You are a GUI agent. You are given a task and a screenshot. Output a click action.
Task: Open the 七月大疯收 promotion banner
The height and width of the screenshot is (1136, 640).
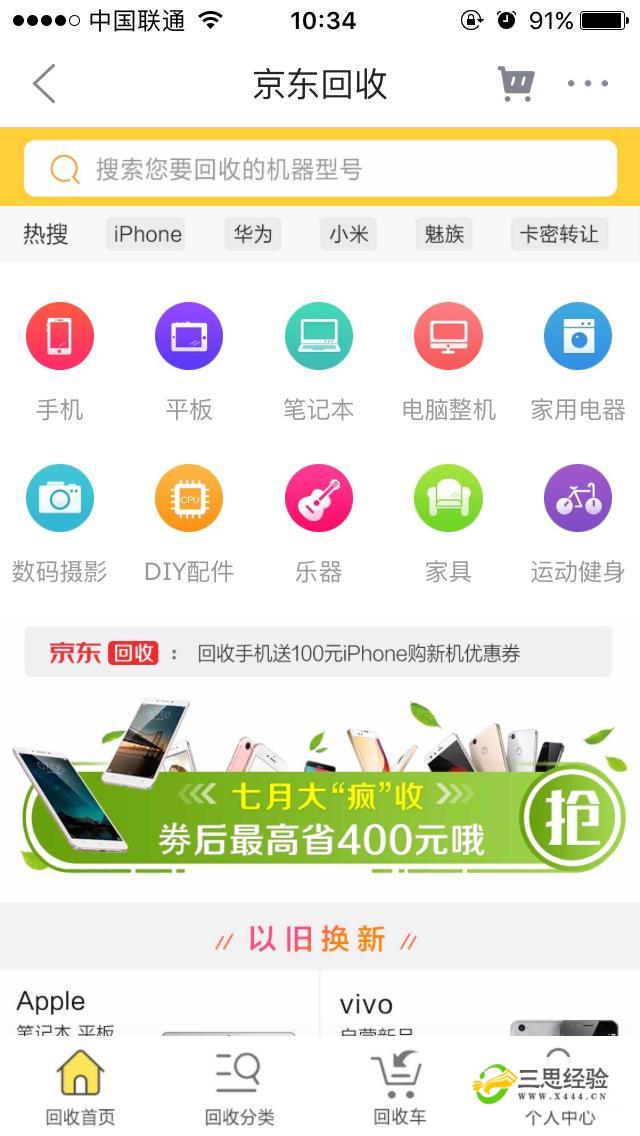pos(320,800)
